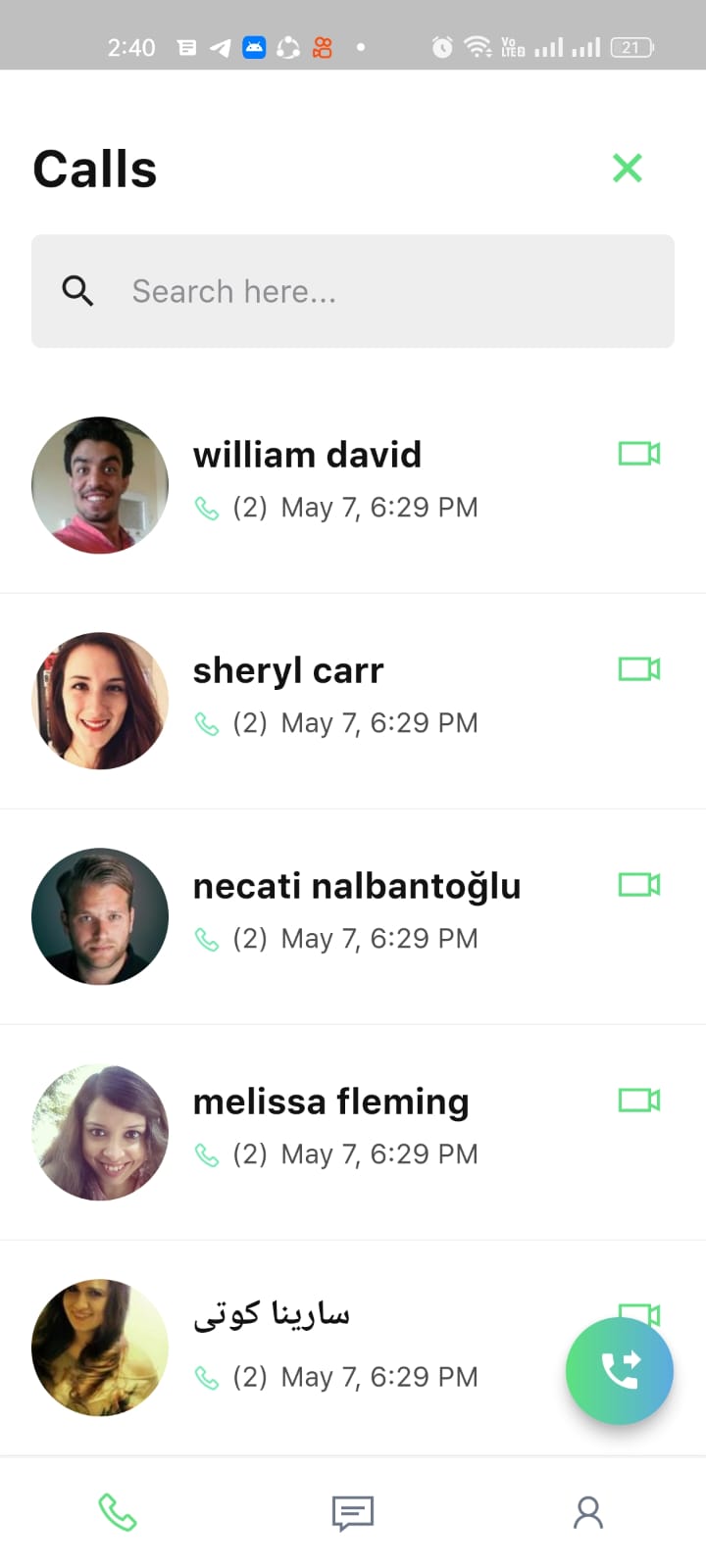706x1568 pixels.
Task: Start a video call with william david
Action: tap(638, 453)
